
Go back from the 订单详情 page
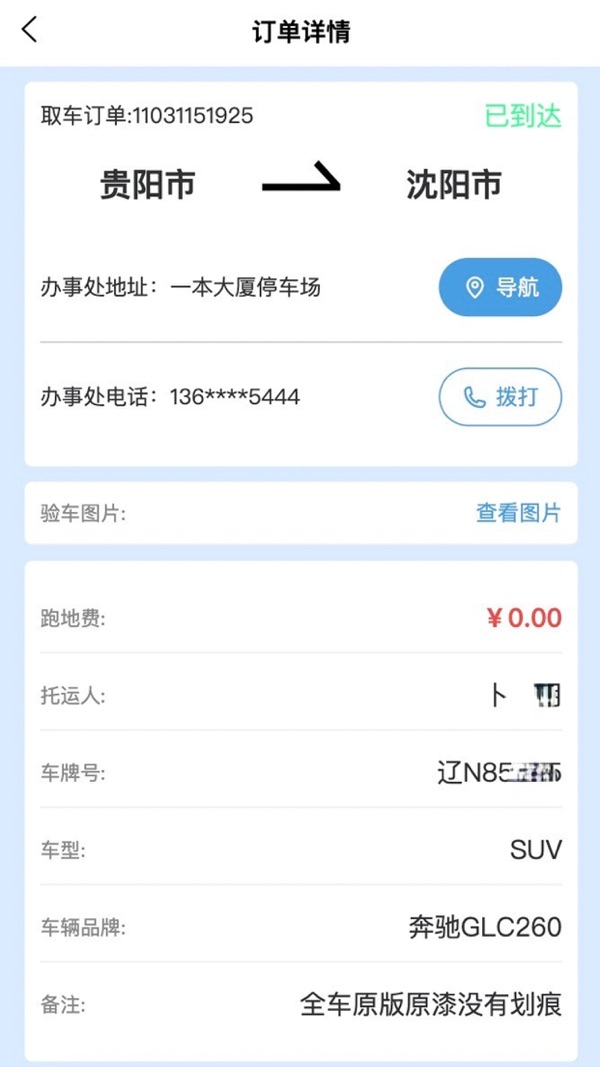point(30,30)
